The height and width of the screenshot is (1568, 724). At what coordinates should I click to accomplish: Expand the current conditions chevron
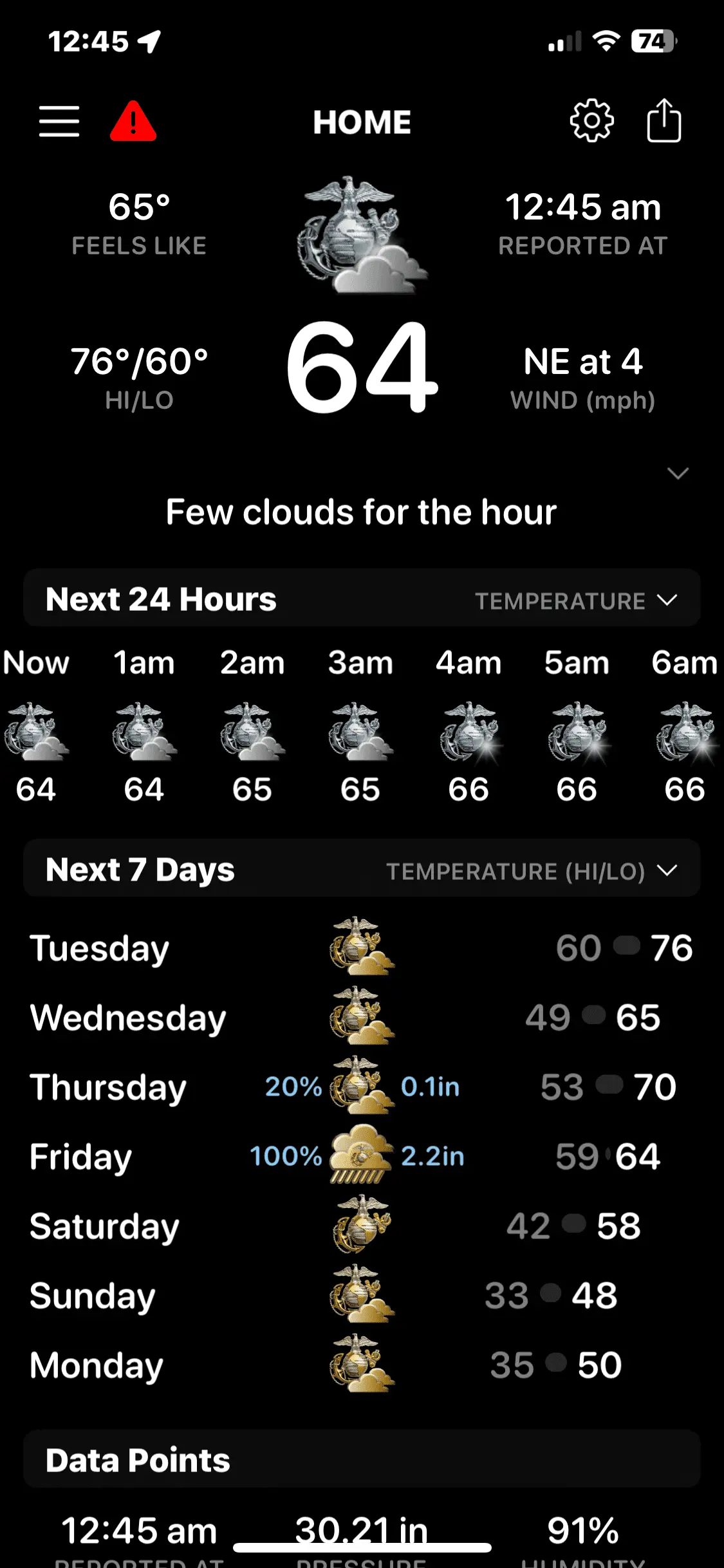click(678, 474)
